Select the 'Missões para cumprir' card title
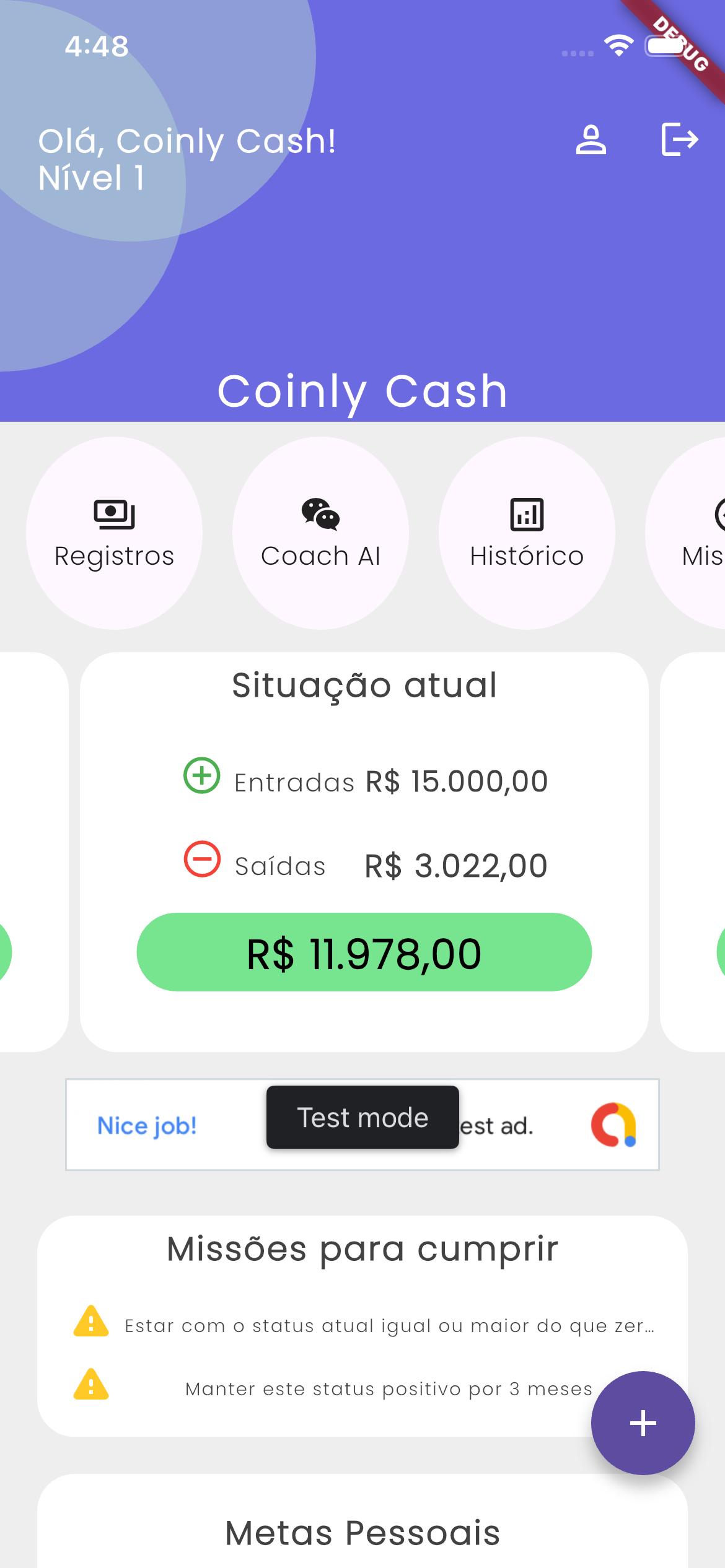Image resolution: width=725 pixels, height=1568 pixels. pyautogui.click(x=362, y=1249)
